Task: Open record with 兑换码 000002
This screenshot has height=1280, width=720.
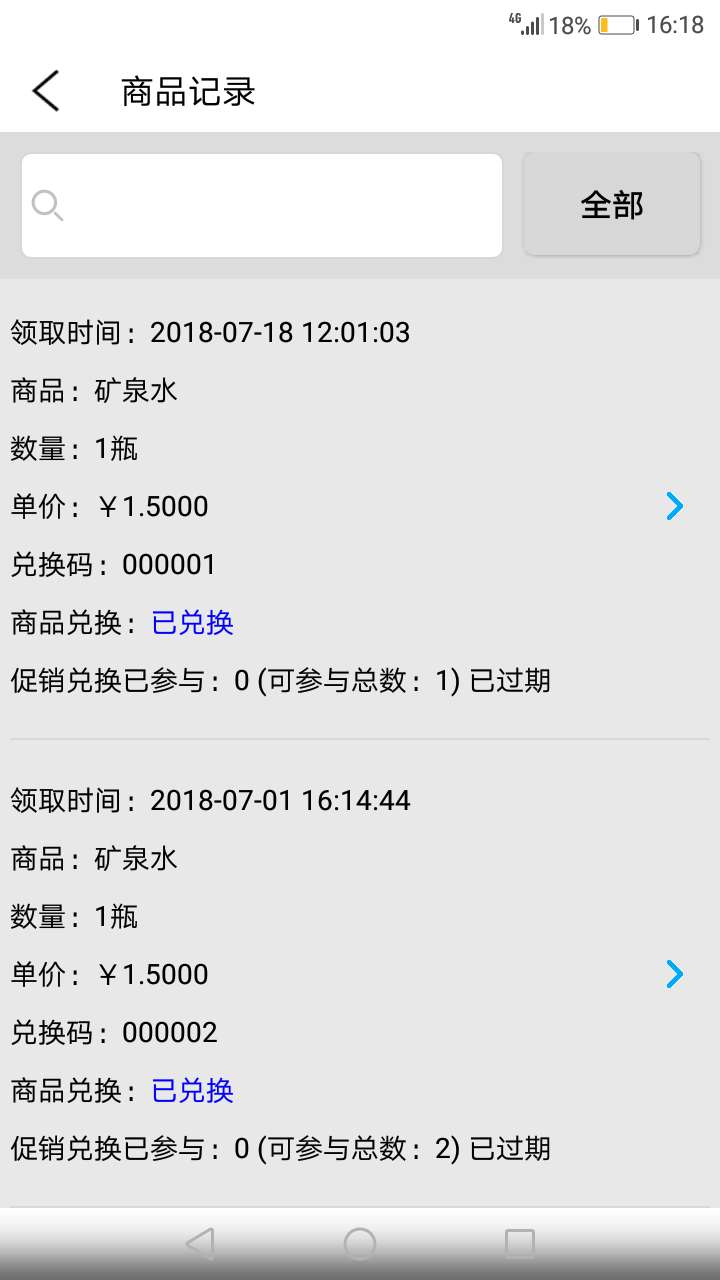Action: (360, 974)
